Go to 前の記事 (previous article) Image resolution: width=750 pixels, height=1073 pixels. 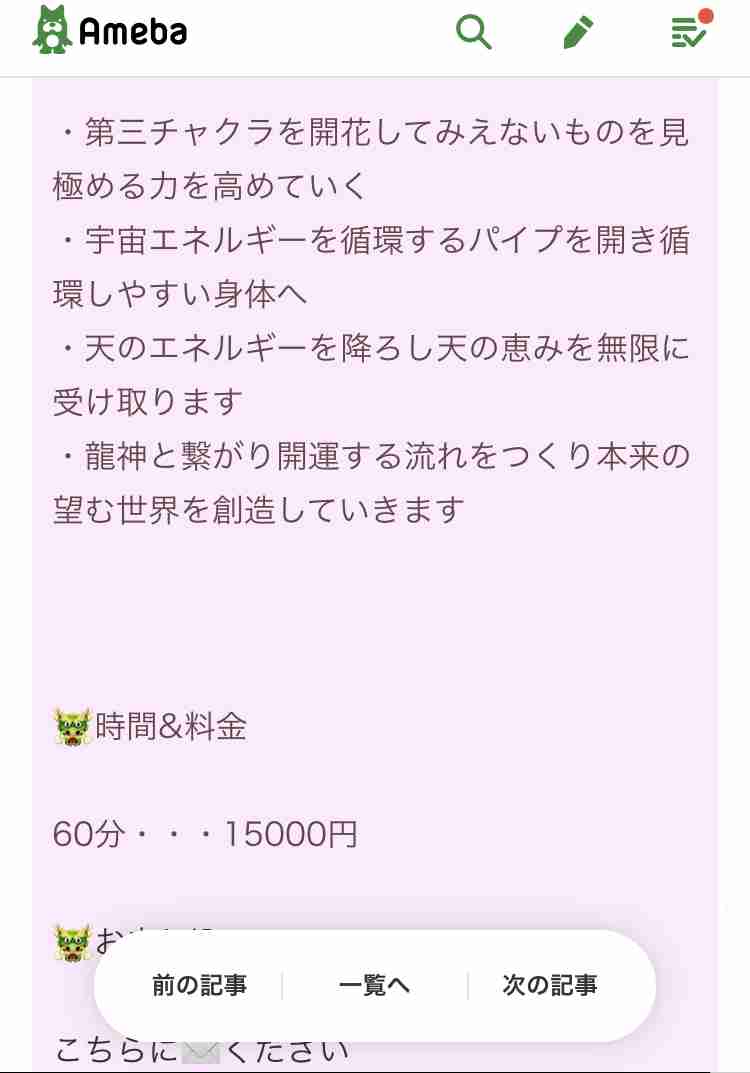tap(199, 985)
